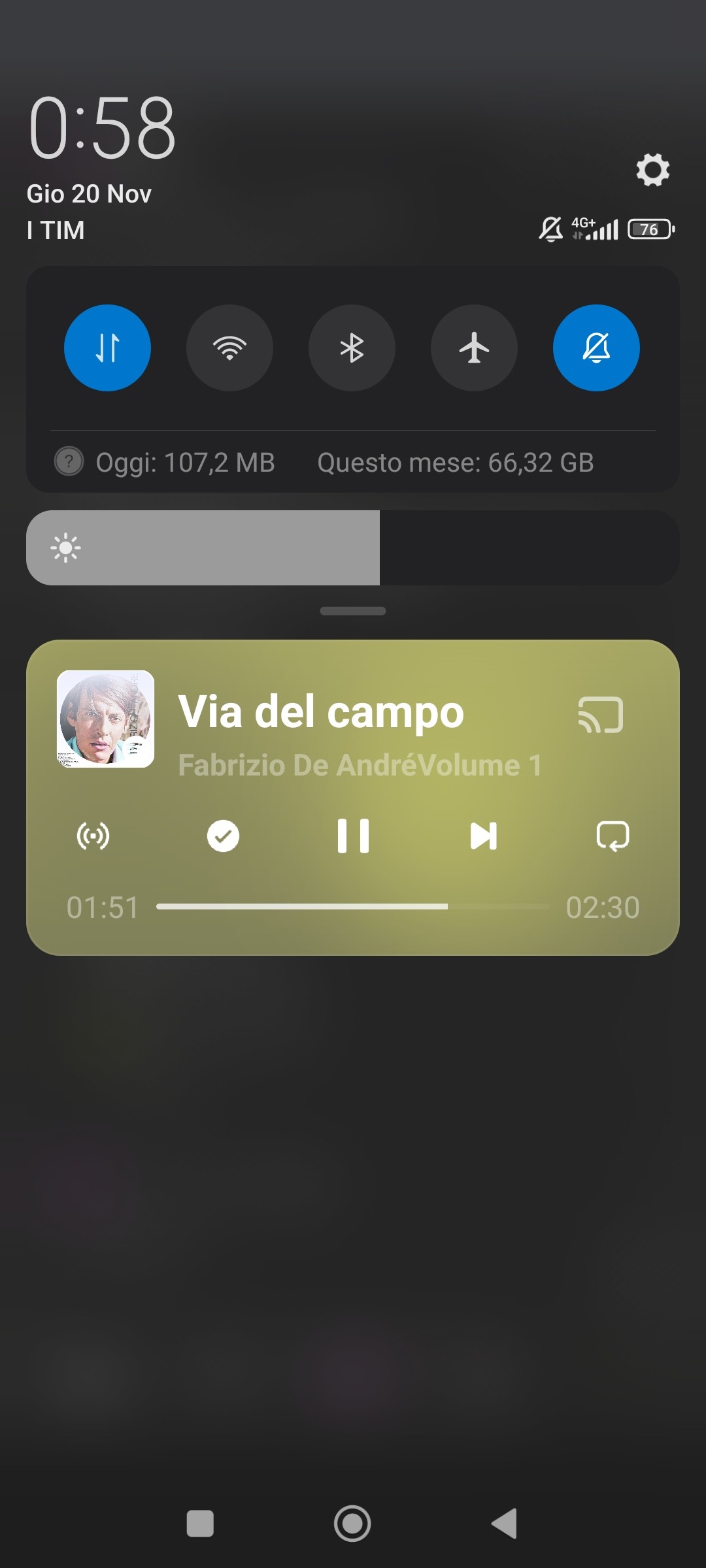Tap the broadcast radio icon

[x=93, y=836]
